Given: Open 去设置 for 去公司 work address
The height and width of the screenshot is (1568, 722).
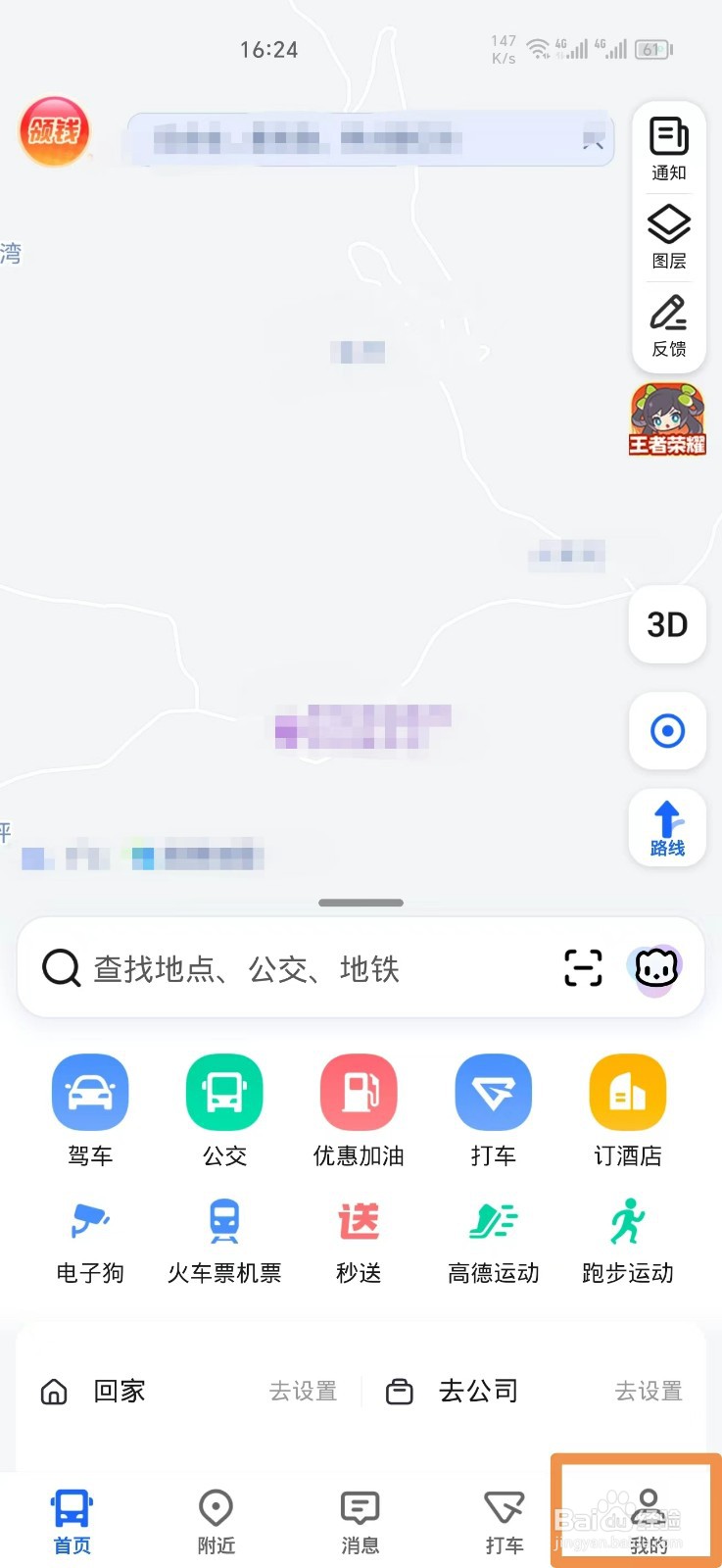Looking at the screenshot, I should tap(649, 1391).
